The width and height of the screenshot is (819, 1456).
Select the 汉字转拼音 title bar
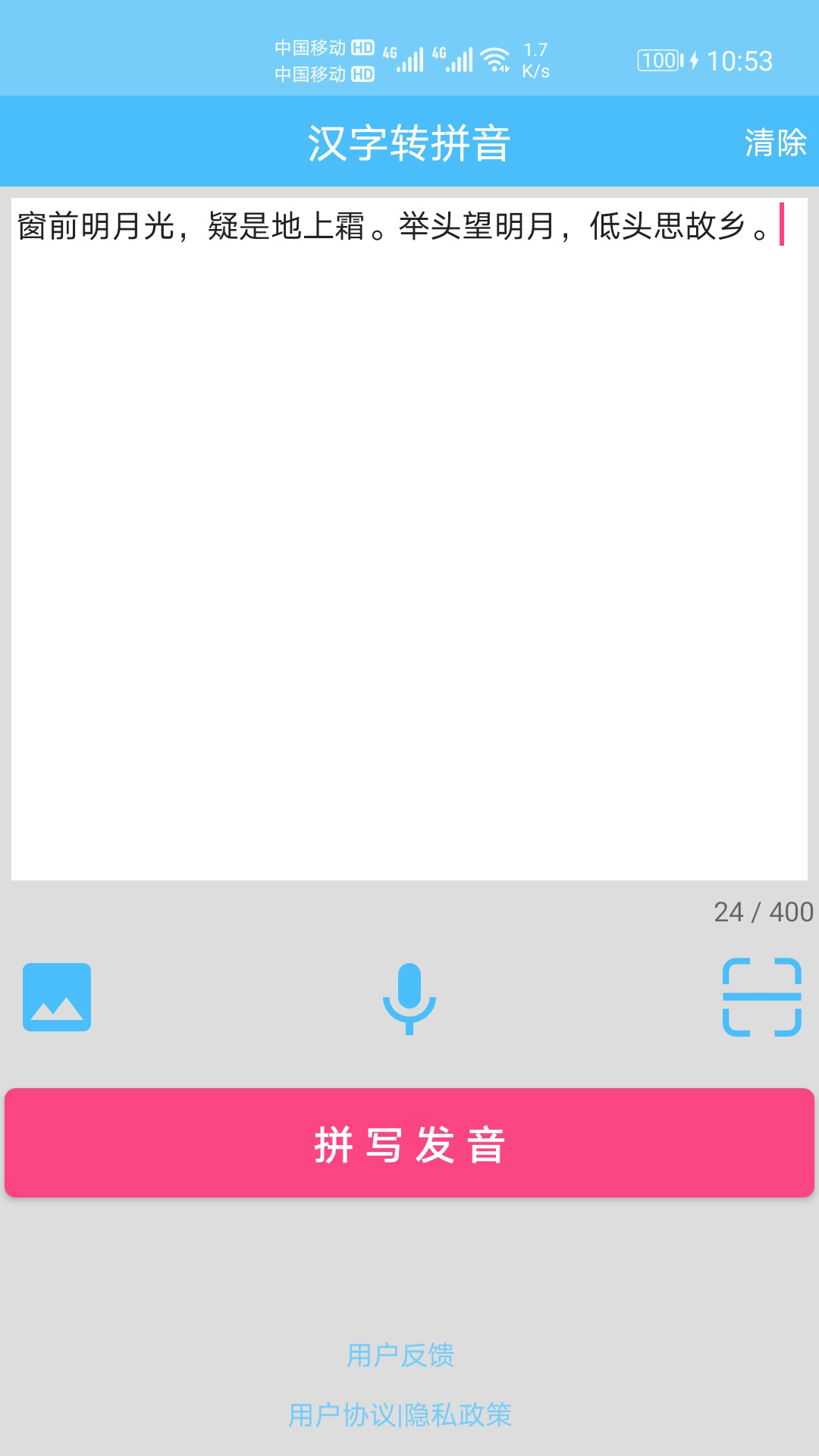[x=409, y=141]
